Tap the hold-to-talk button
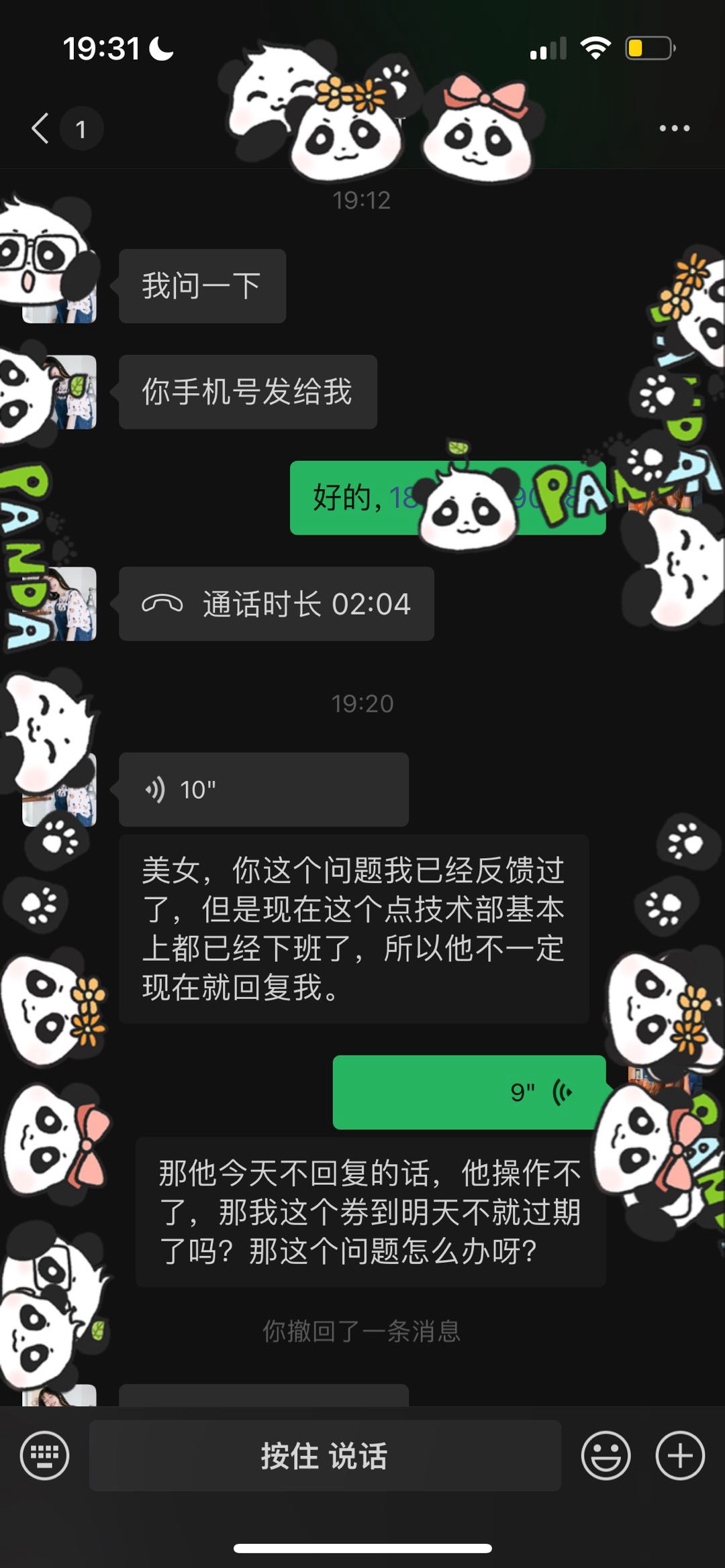Image resolution: width=725 pixels, height=1568 pixels. pos(325,1455)
